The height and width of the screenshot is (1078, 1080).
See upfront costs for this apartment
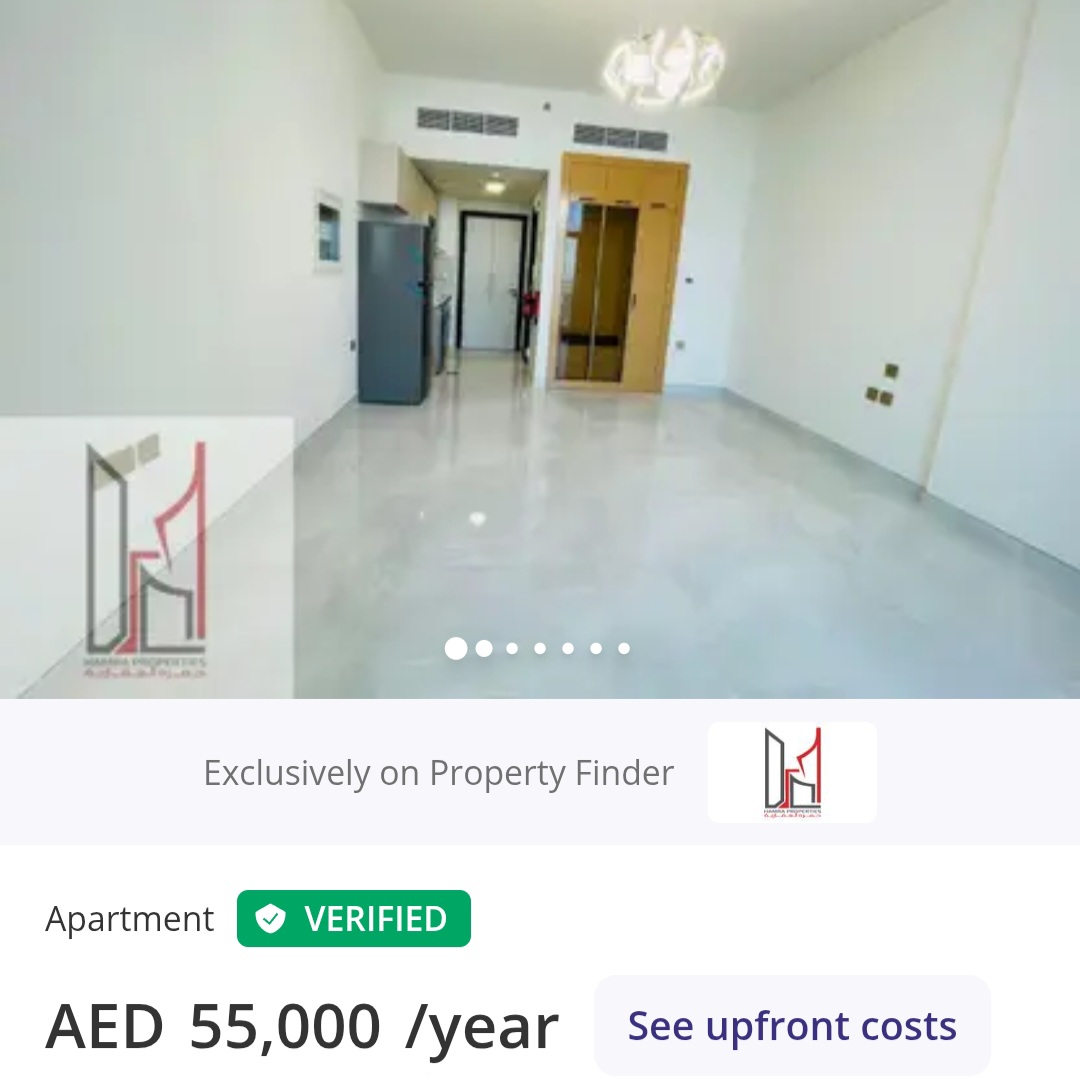792,1026
